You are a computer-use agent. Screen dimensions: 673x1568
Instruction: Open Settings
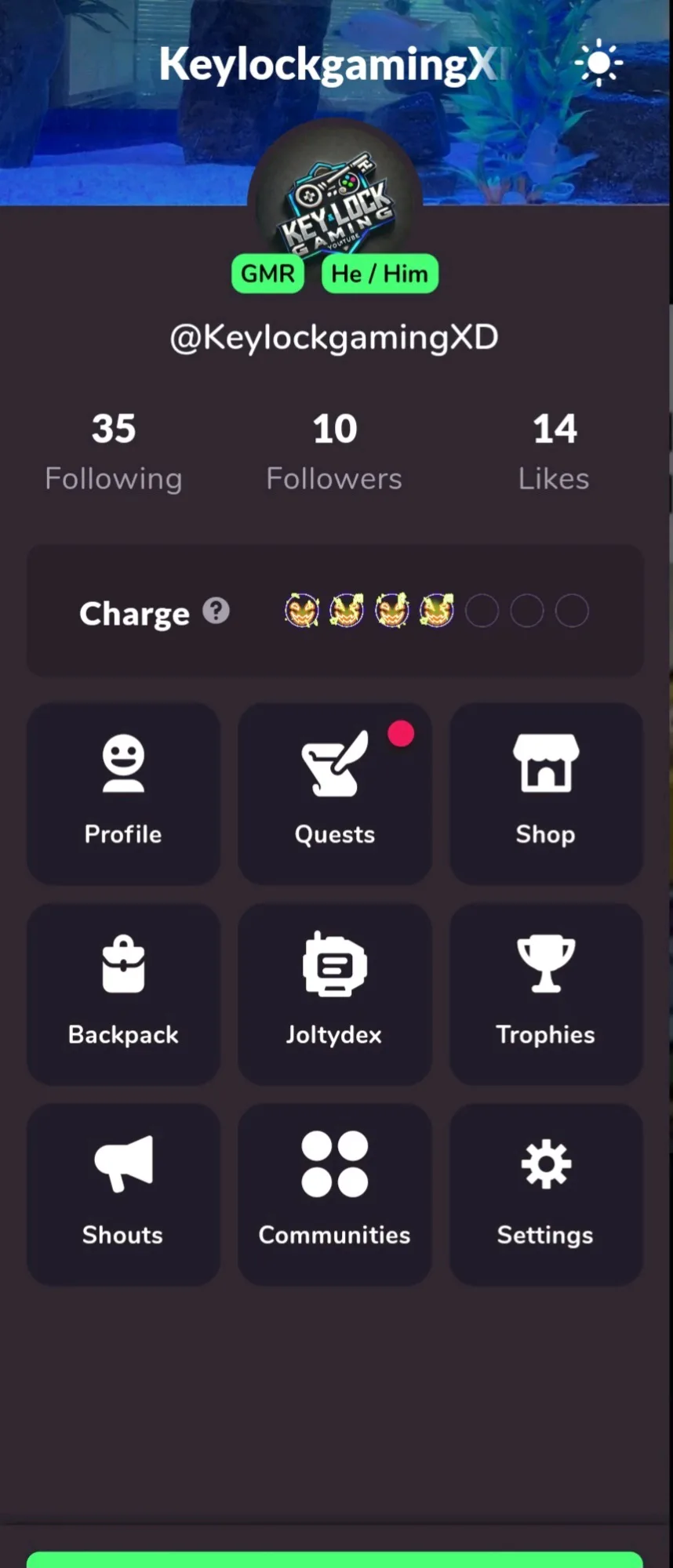[x=546, y=1194]
